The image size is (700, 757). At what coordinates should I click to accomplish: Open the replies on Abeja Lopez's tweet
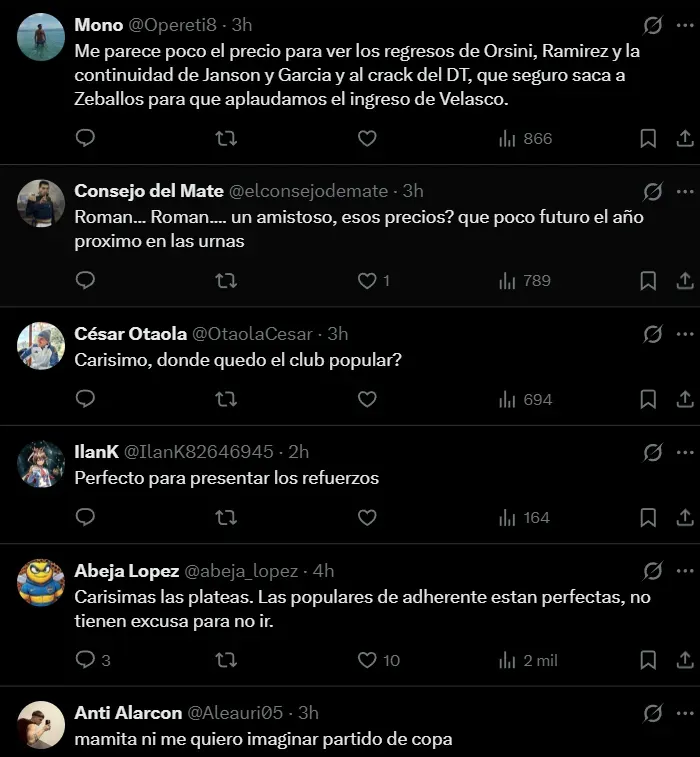86,660
